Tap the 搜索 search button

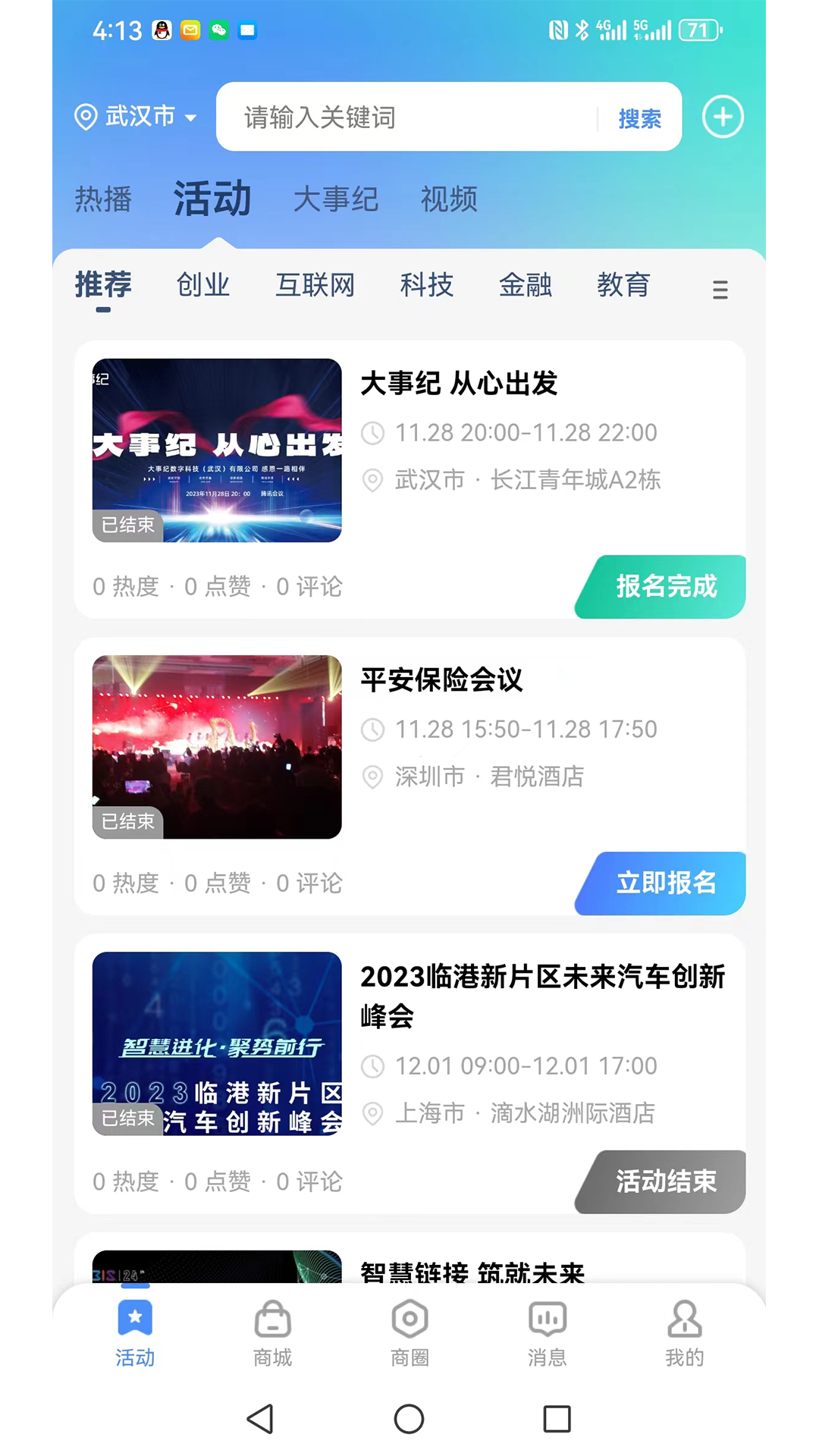pyautogui.click(x=639, y=119)
